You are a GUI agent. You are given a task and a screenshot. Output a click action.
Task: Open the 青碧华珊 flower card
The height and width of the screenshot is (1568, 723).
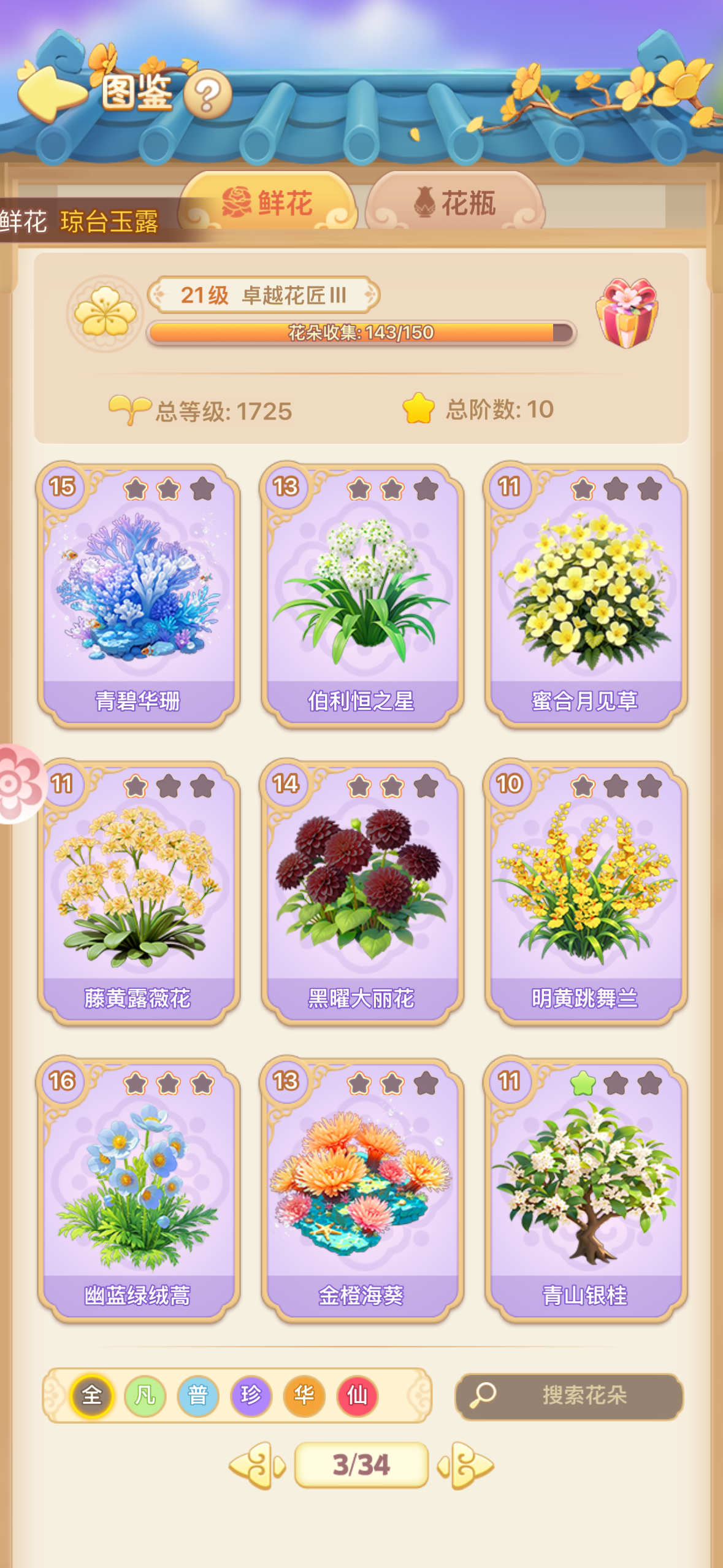(x=138, y=595)
